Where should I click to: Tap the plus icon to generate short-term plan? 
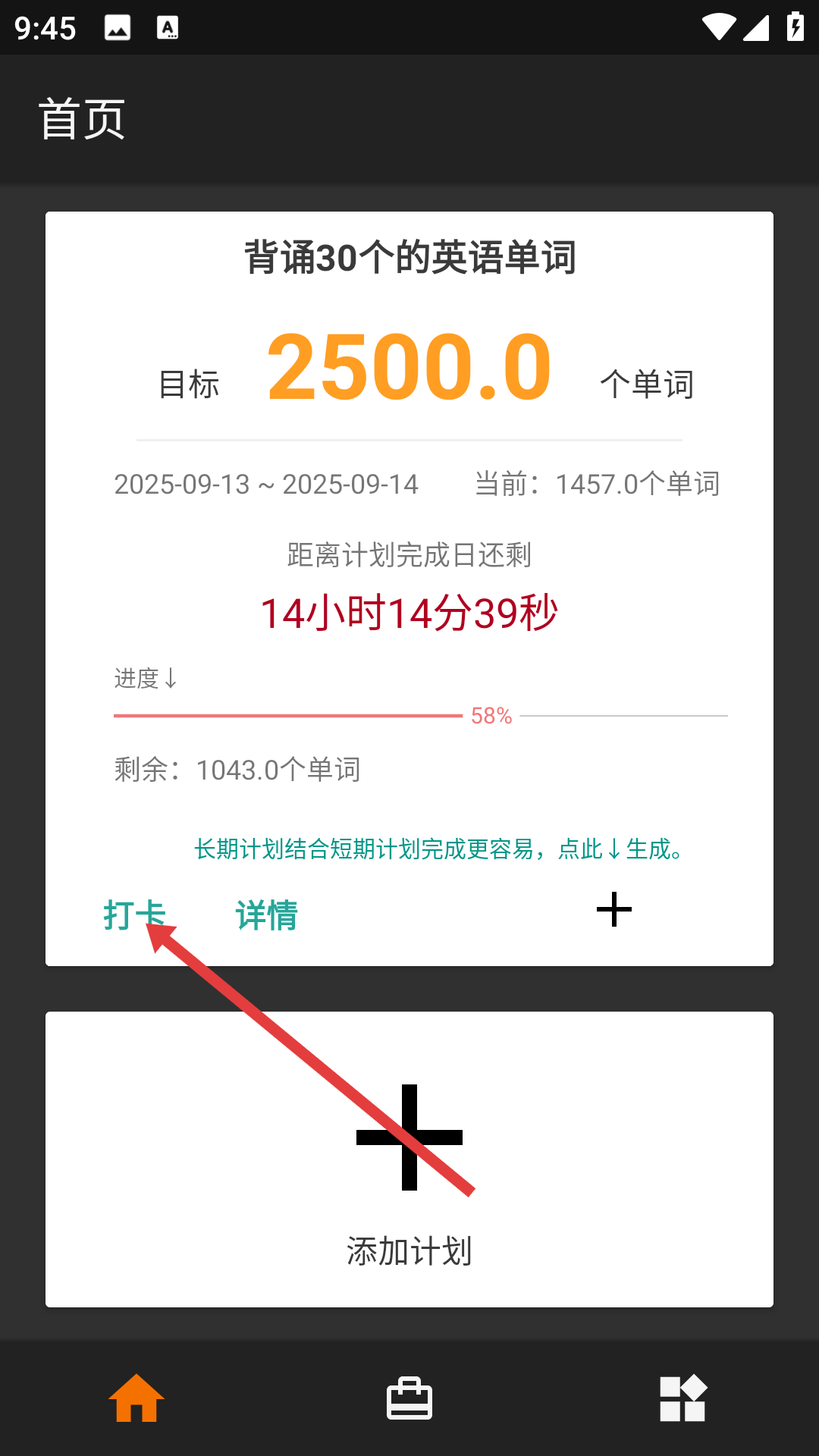pyautogui.click(x=613, y=909)
